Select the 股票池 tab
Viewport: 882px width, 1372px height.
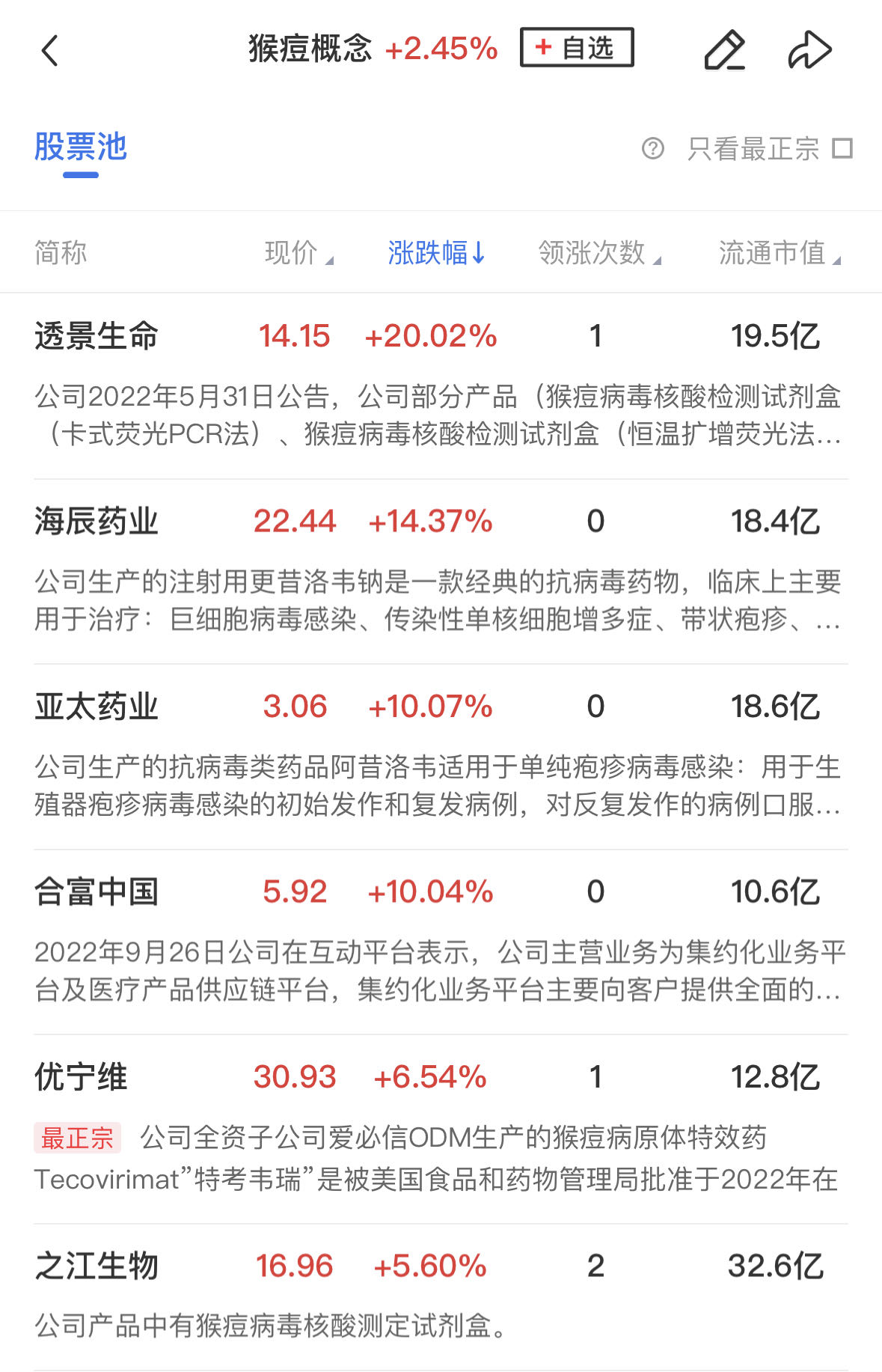point(81,147)
